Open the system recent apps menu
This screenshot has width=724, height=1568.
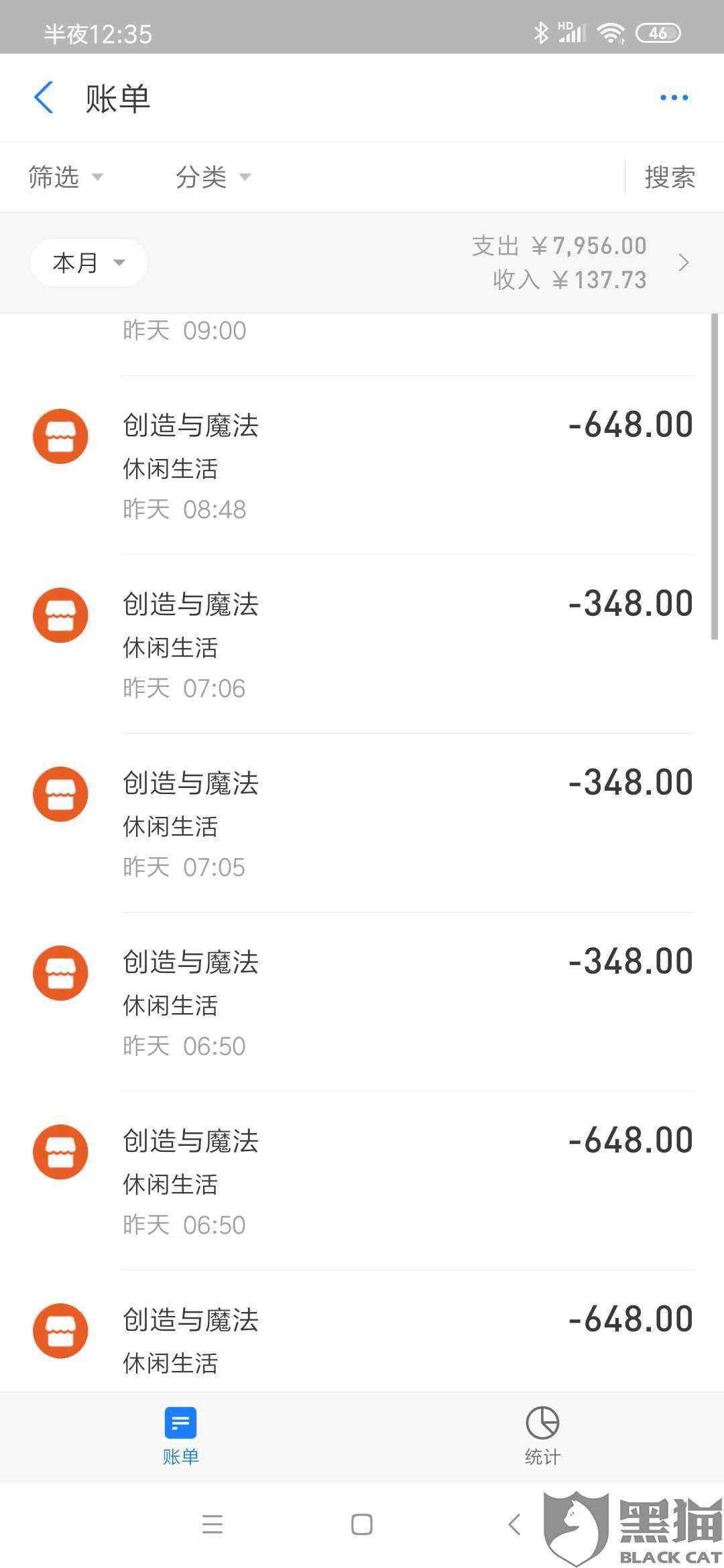[213, 1524]
